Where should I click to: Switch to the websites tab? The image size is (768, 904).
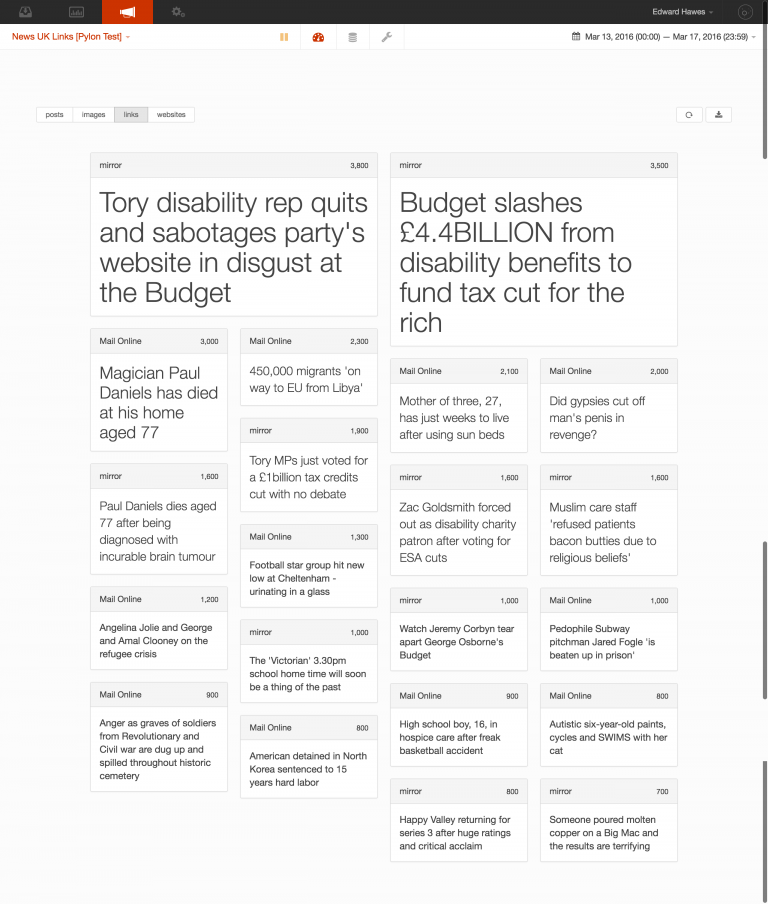tap(171, 115)
